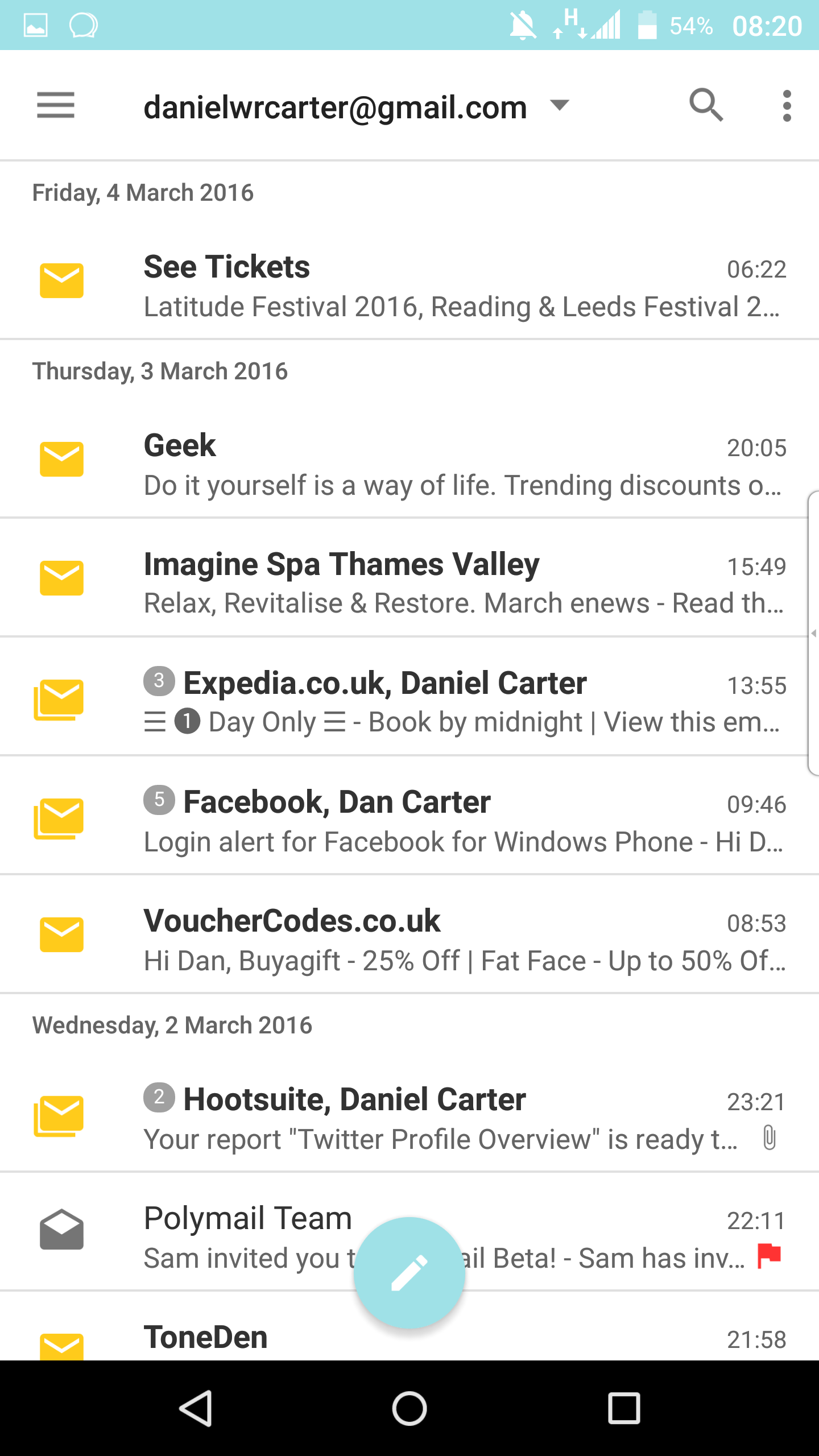Tap the red flag on Polymail Team email
Viewport: 819px width, 1456px height.
(770, 1256)
